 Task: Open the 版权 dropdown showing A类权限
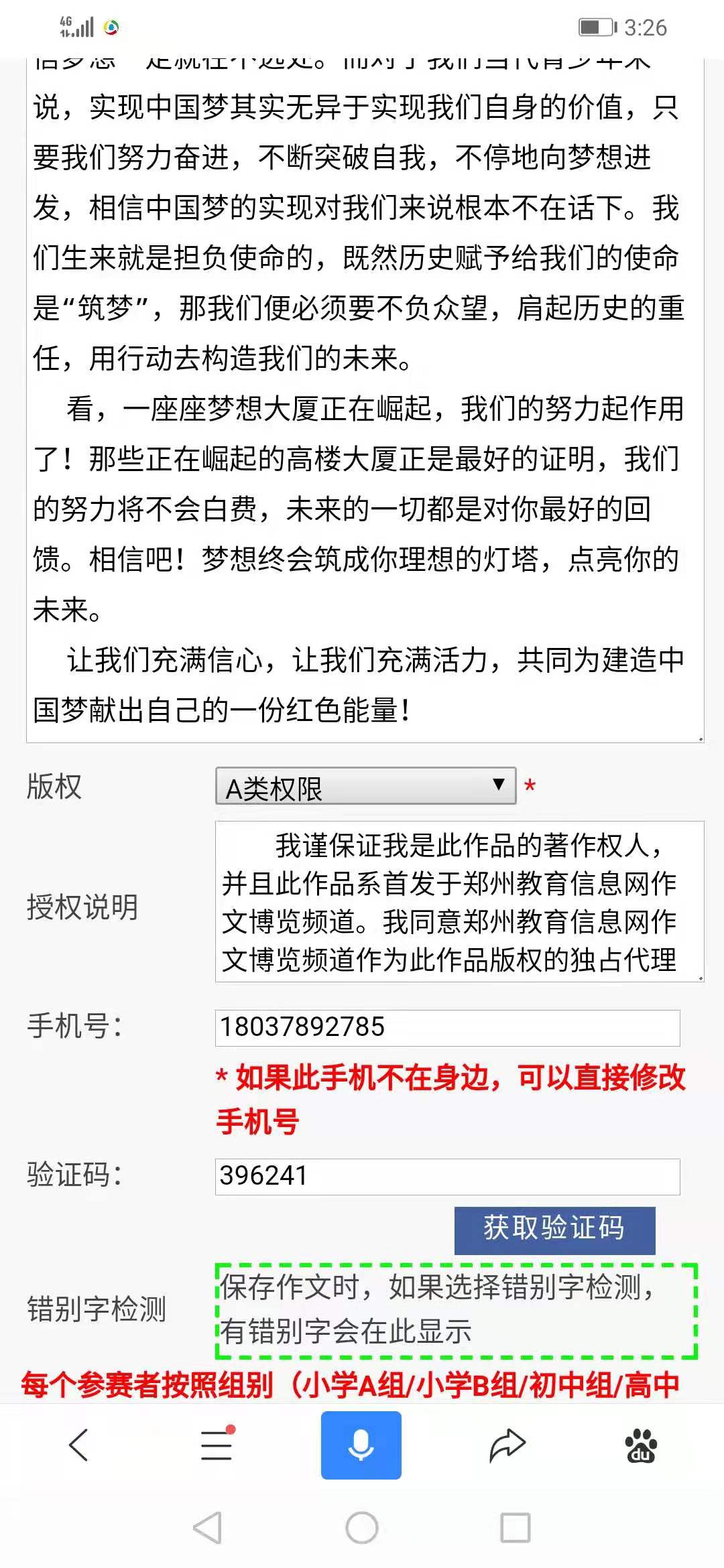click(x=365, y=786)
